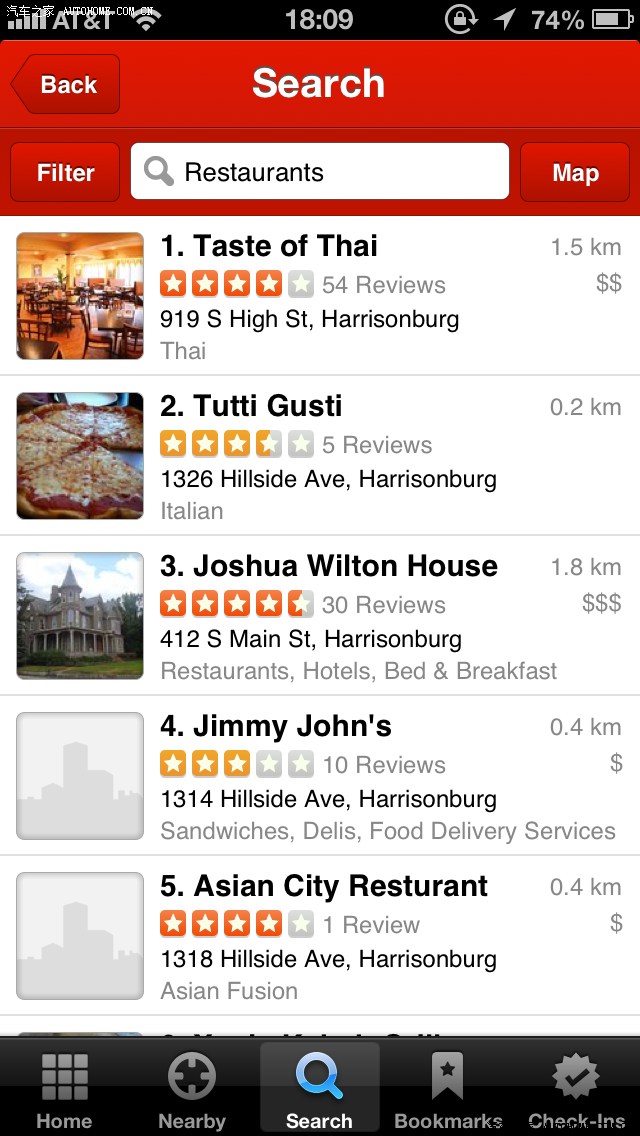View Asian City Resturant details
This screenshot has height=1136, width=640.
pos(320,936)
